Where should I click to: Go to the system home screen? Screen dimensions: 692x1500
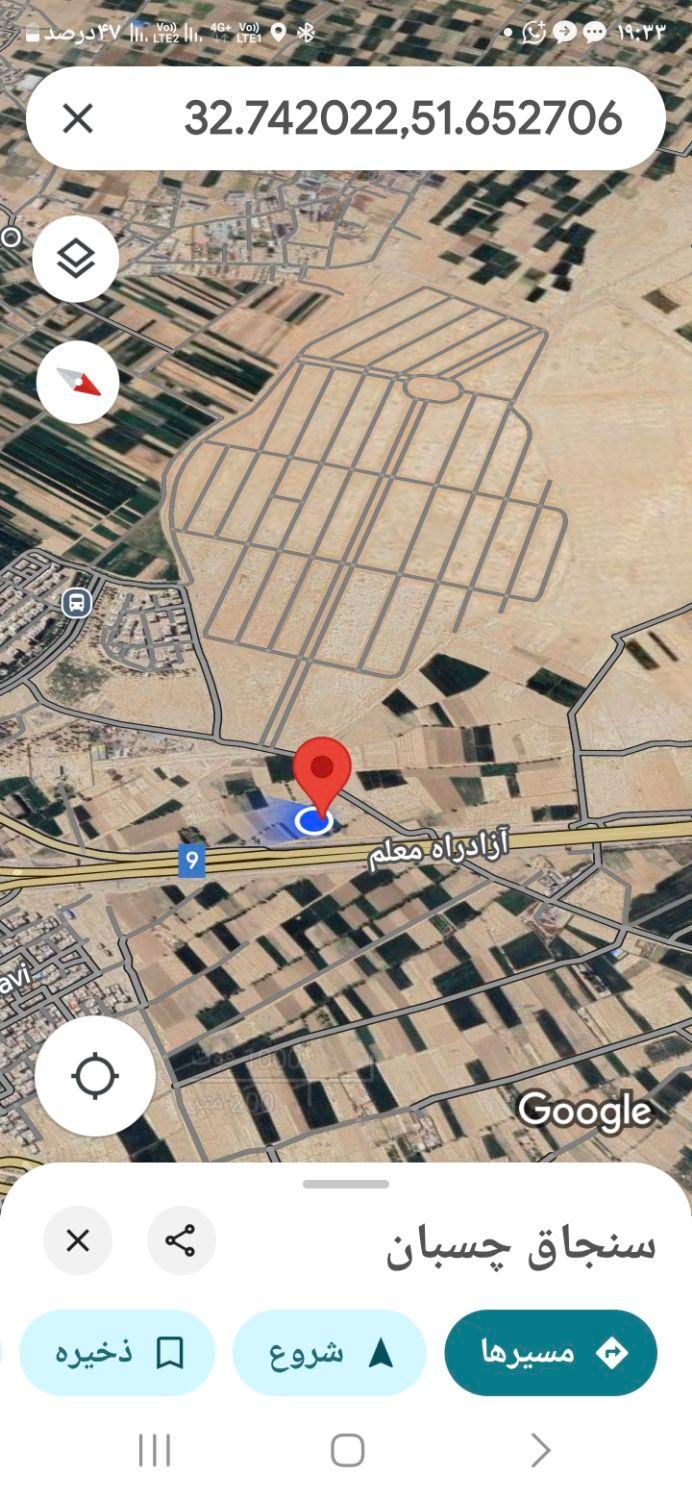tap(347, 1450)
